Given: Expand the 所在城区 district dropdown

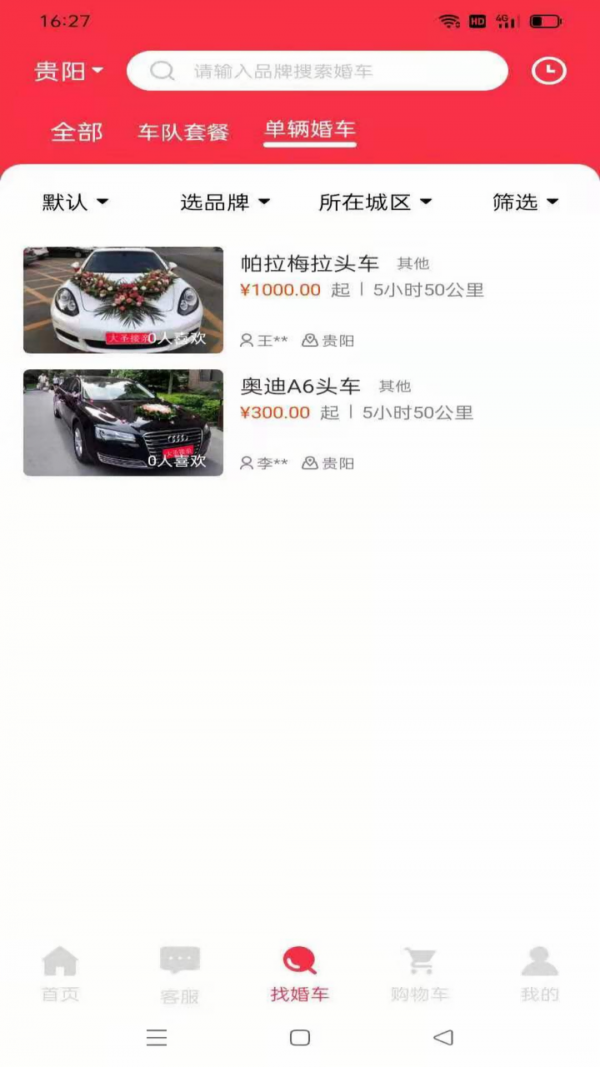Looking at the screenshot, I should [375, 203].
